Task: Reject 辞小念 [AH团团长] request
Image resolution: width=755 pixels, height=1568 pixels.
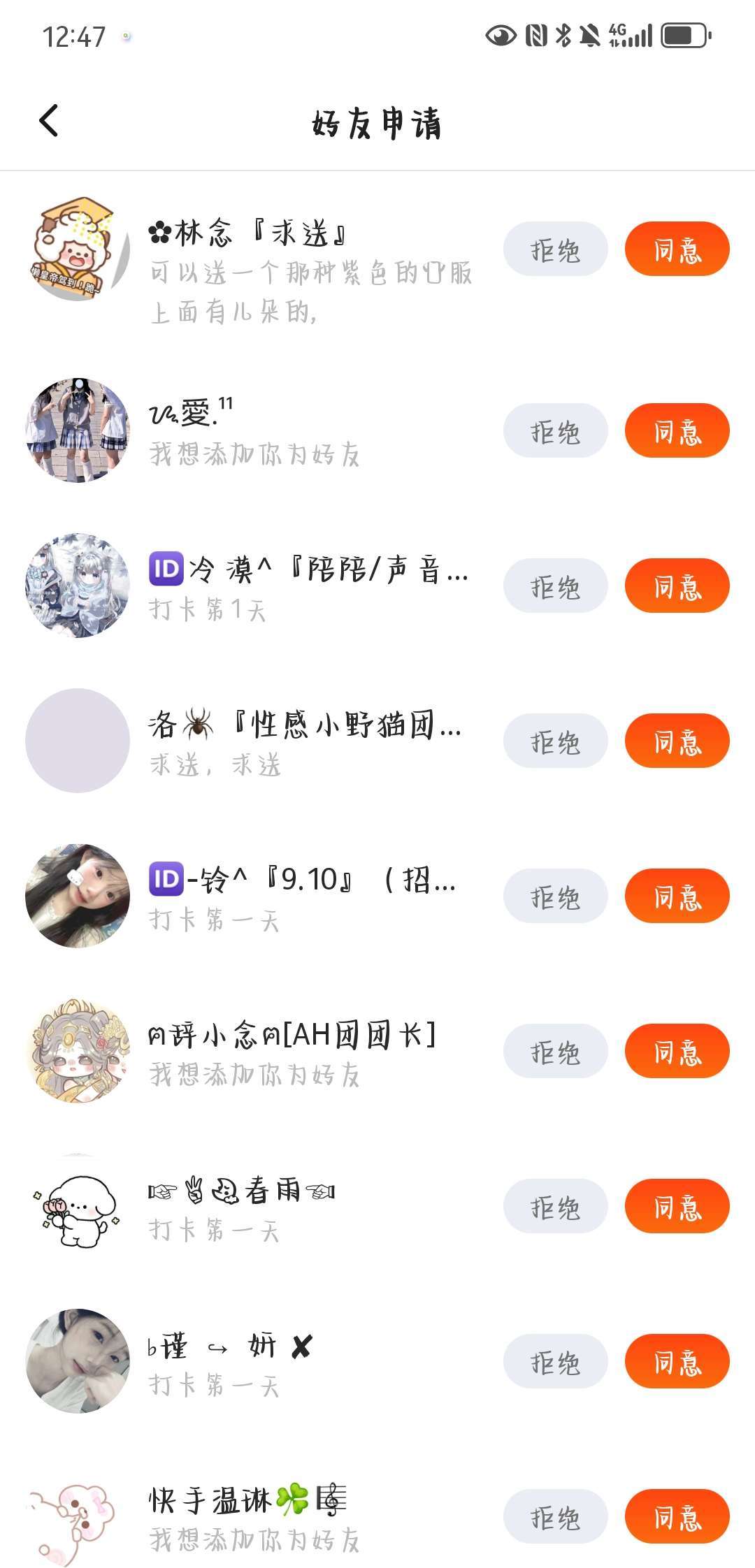Action: pyautogui.click(x=555, y=1052)
